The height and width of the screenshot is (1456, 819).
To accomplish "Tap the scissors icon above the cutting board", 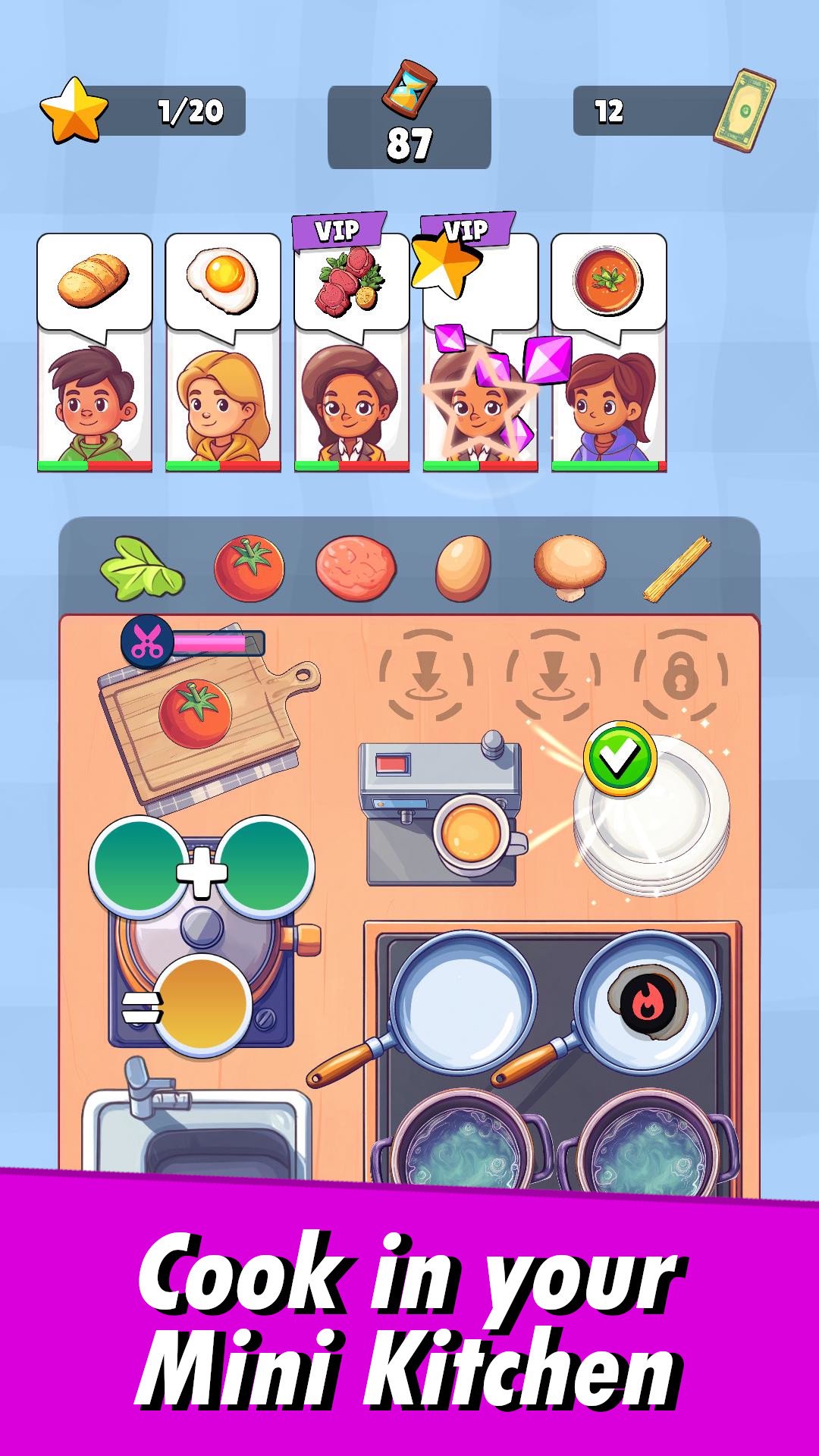I will tap(148, 641).
